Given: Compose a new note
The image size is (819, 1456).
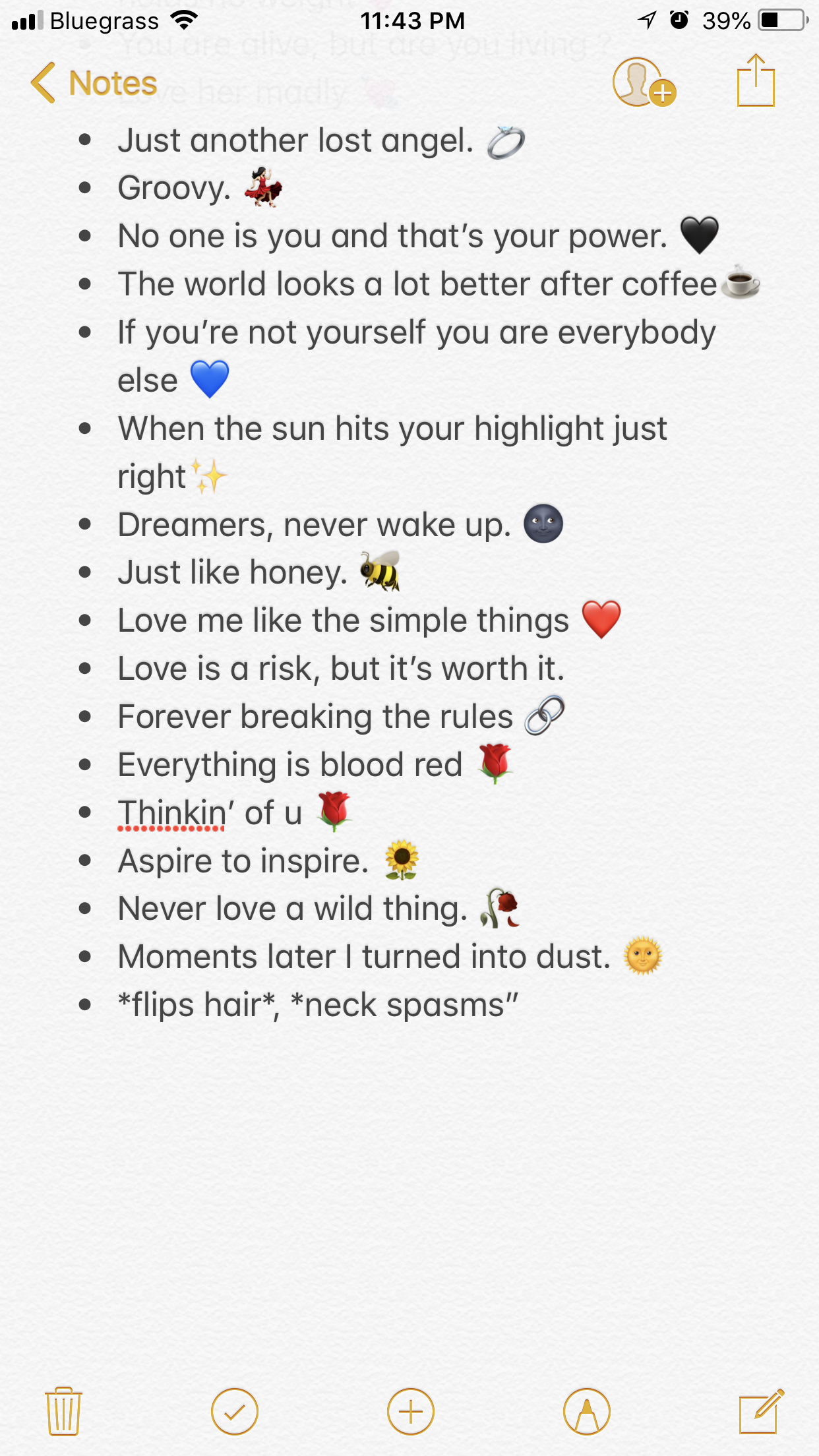Looking at the screenshot, I should pyautogui.click(x=762, y=1410).
